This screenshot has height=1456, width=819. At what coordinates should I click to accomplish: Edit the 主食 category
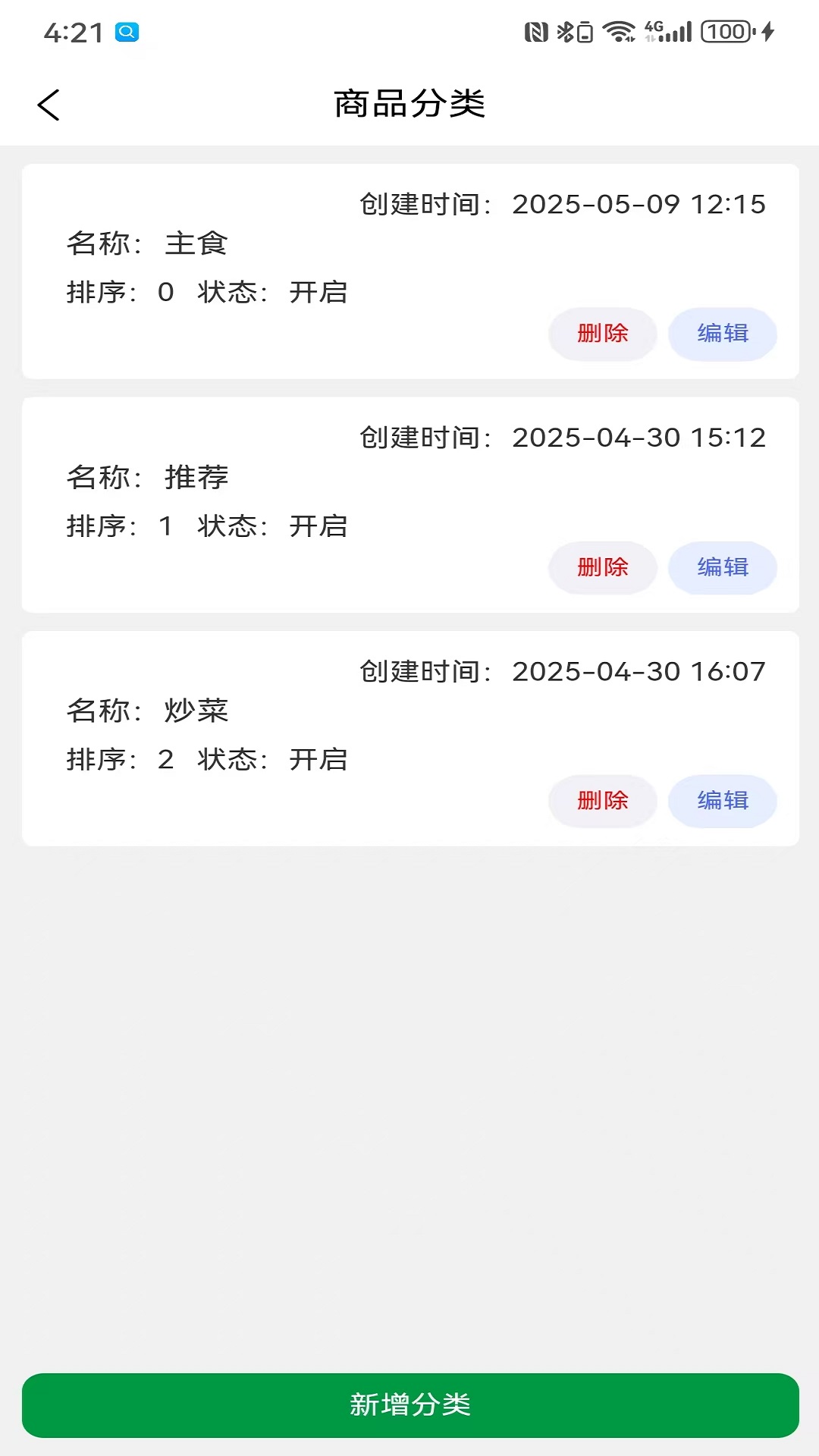coord(722,334)
